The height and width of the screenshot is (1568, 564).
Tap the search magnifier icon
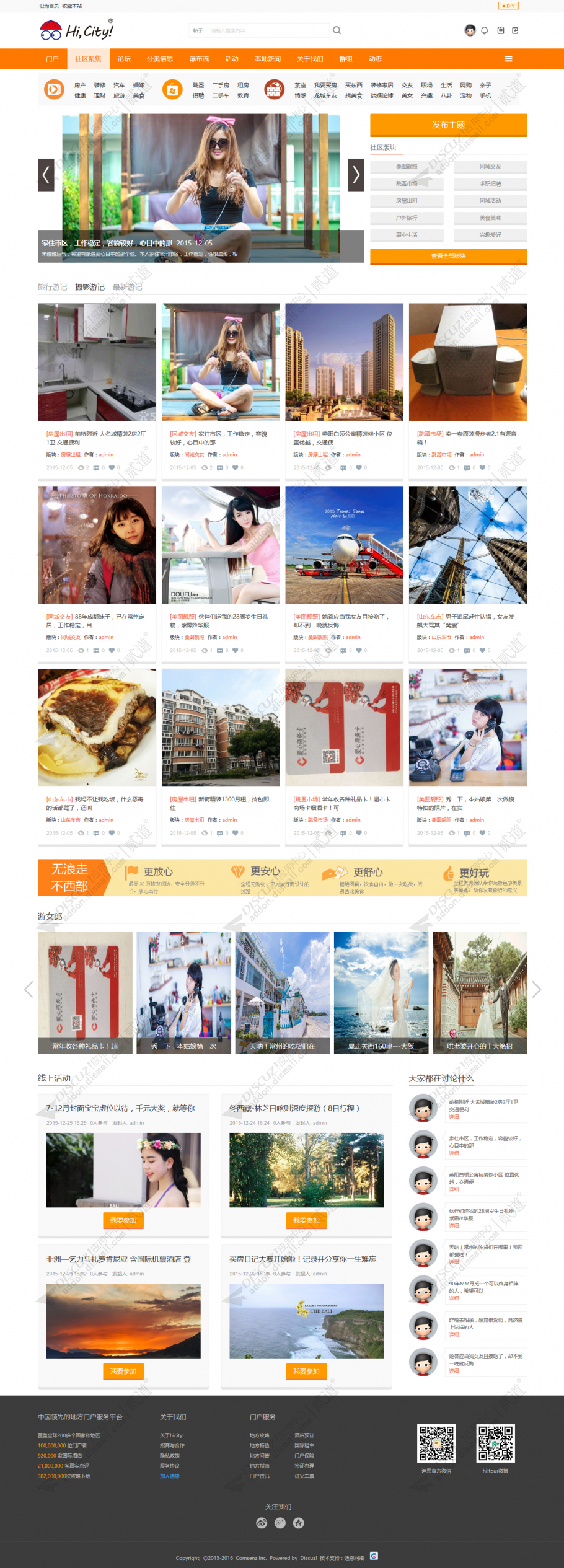(x=337, y=30)
